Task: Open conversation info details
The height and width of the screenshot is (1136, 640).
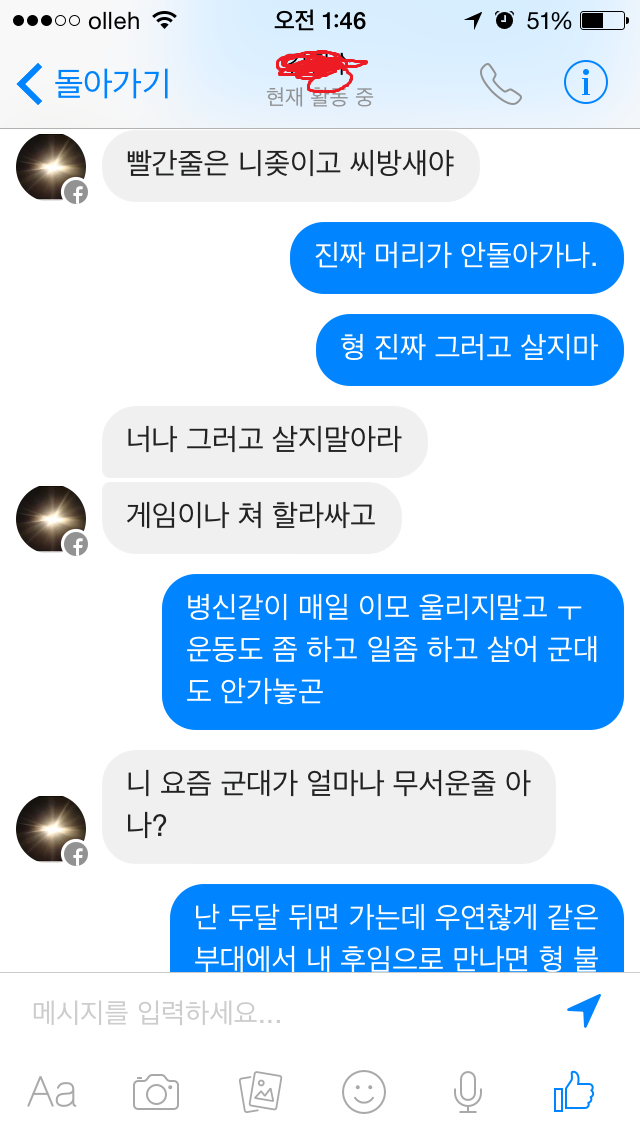Action: point(586,84)
